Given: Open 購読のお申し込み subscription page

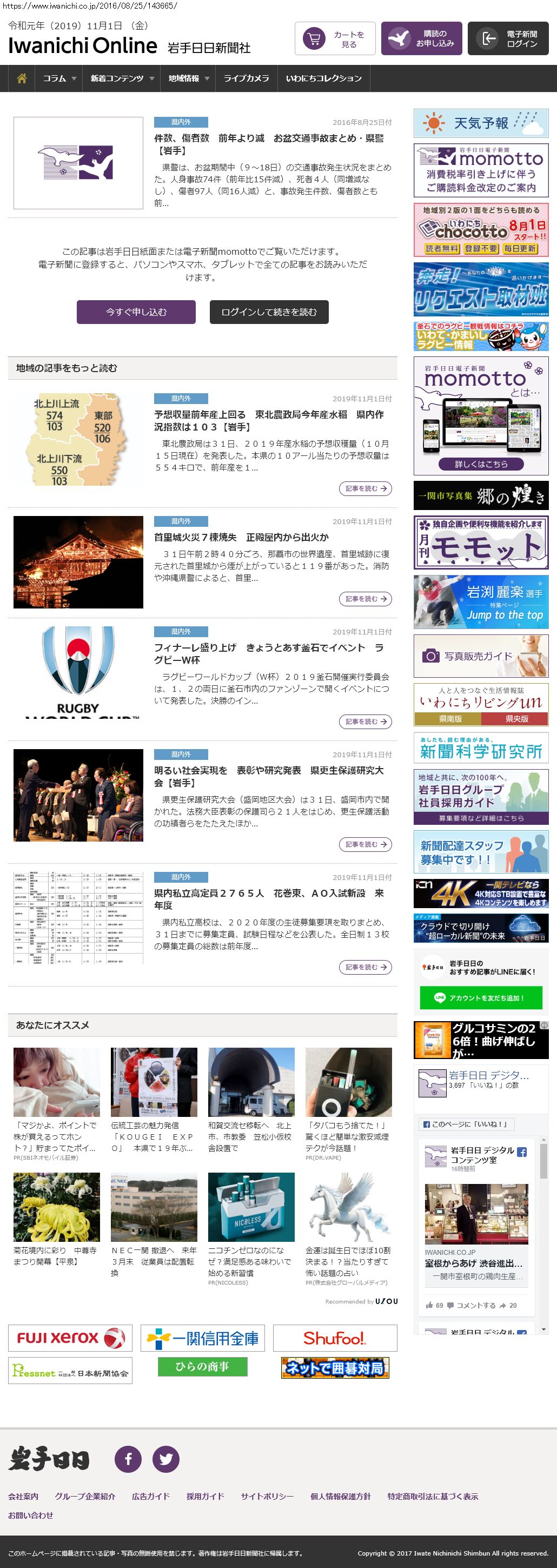Looking at the screenshot, I should coord(421,39).
